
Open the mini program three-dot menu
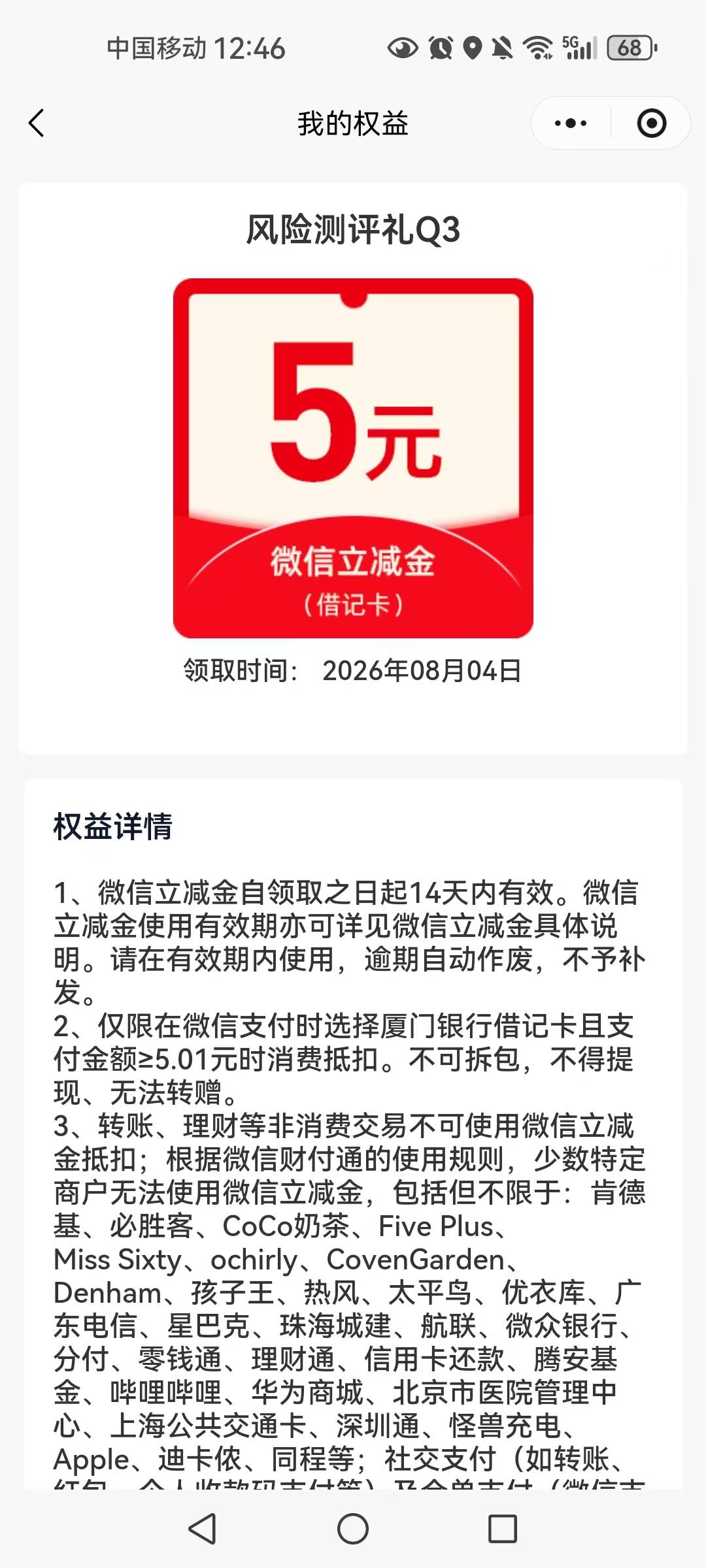pos(571,123)
